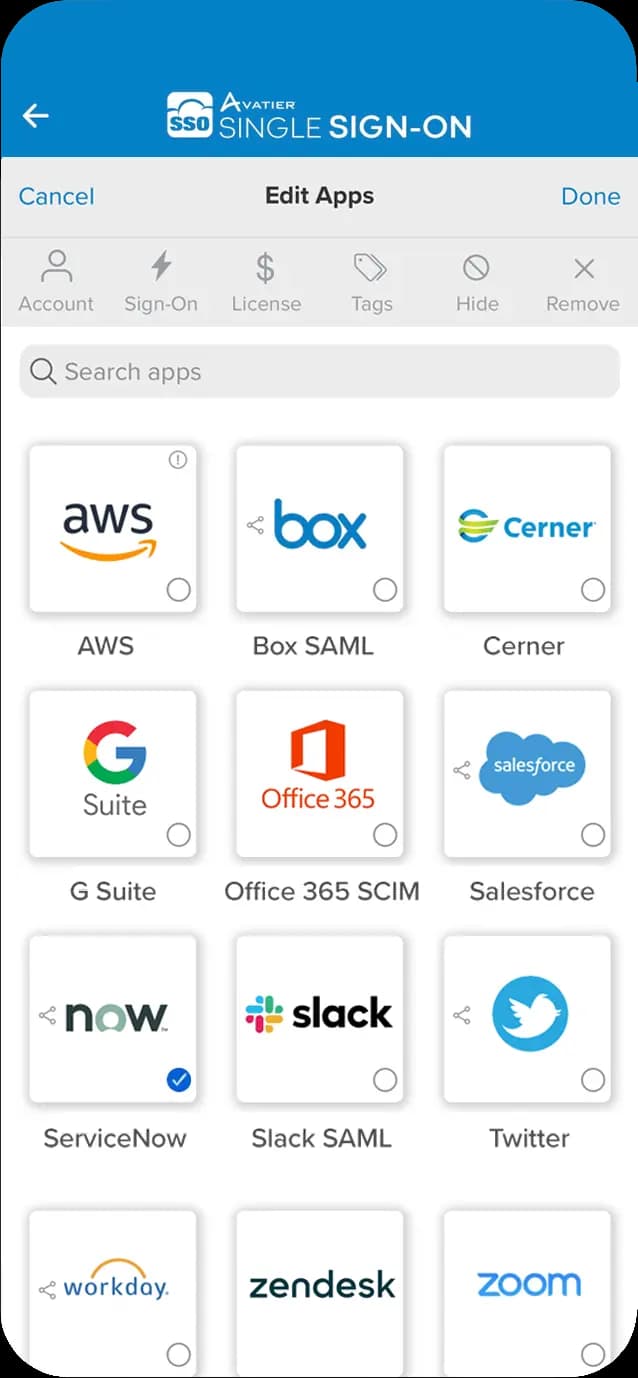Tap Done to finish editing
Image resolution: width=638 pixels, height=1378 pixels.
pos(590,196)
